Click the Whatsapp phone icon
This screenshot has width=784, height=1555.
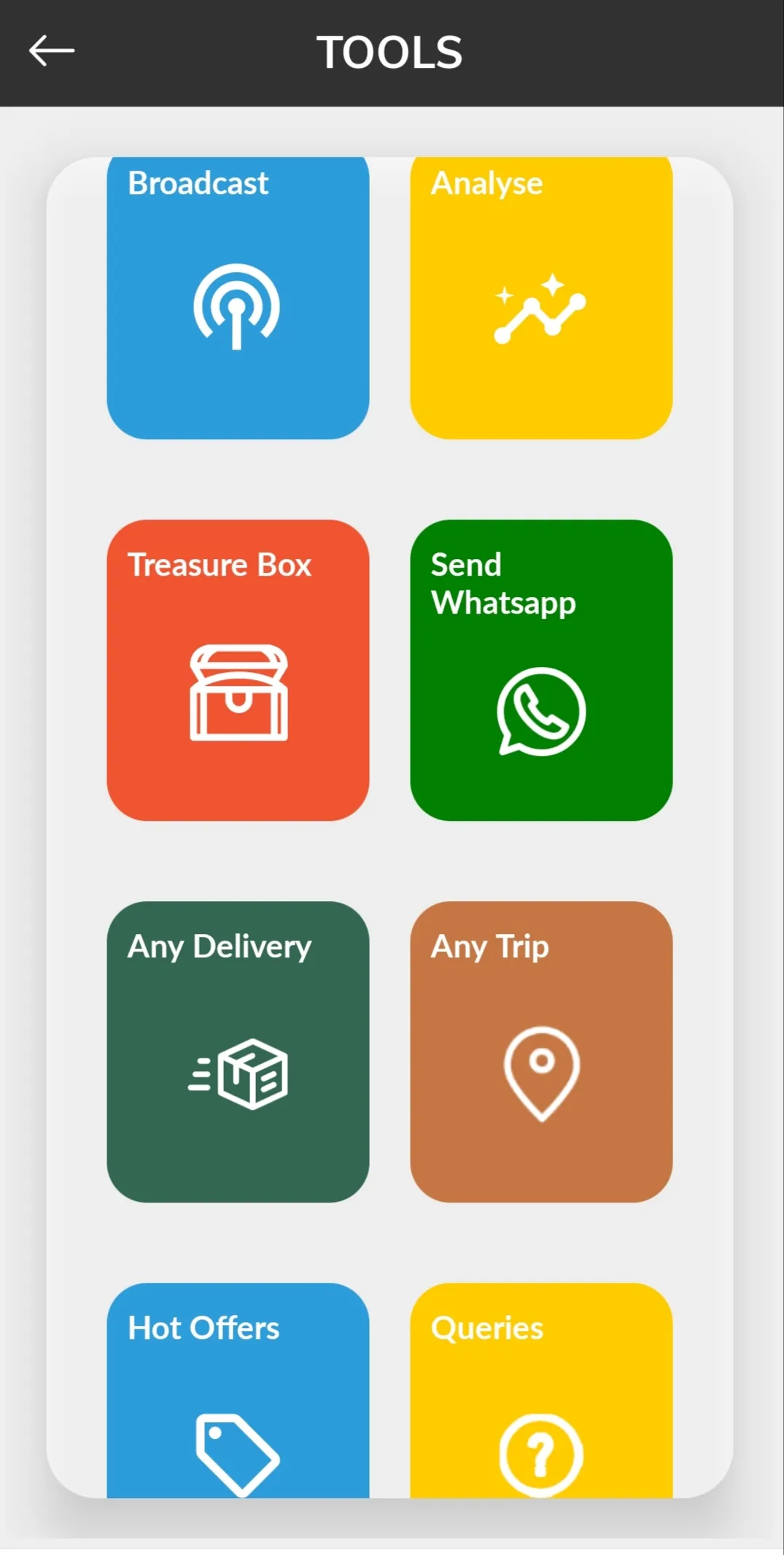pyautogui.click(x=541, y=711)
